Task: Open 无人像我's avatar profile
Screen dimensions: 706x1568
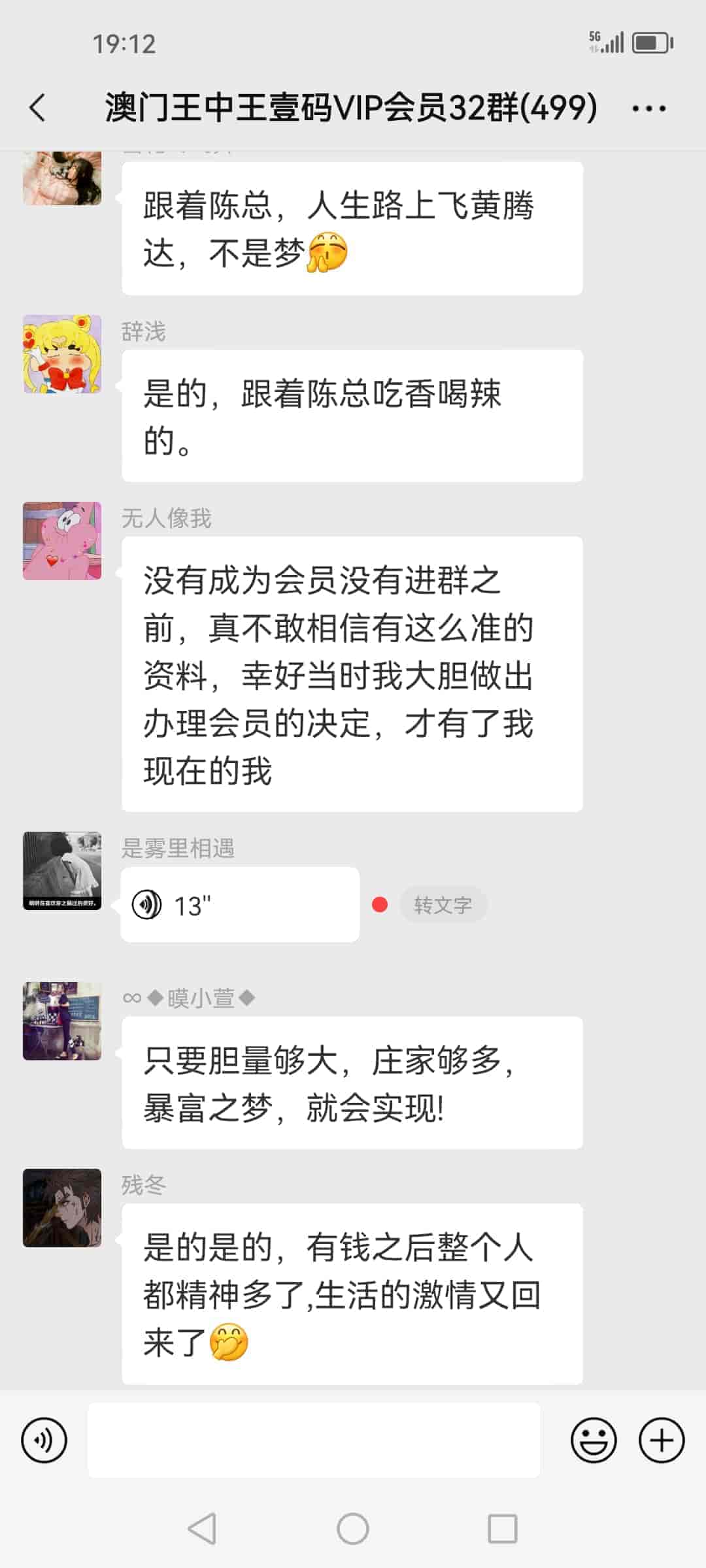Action: coord(62,541)
